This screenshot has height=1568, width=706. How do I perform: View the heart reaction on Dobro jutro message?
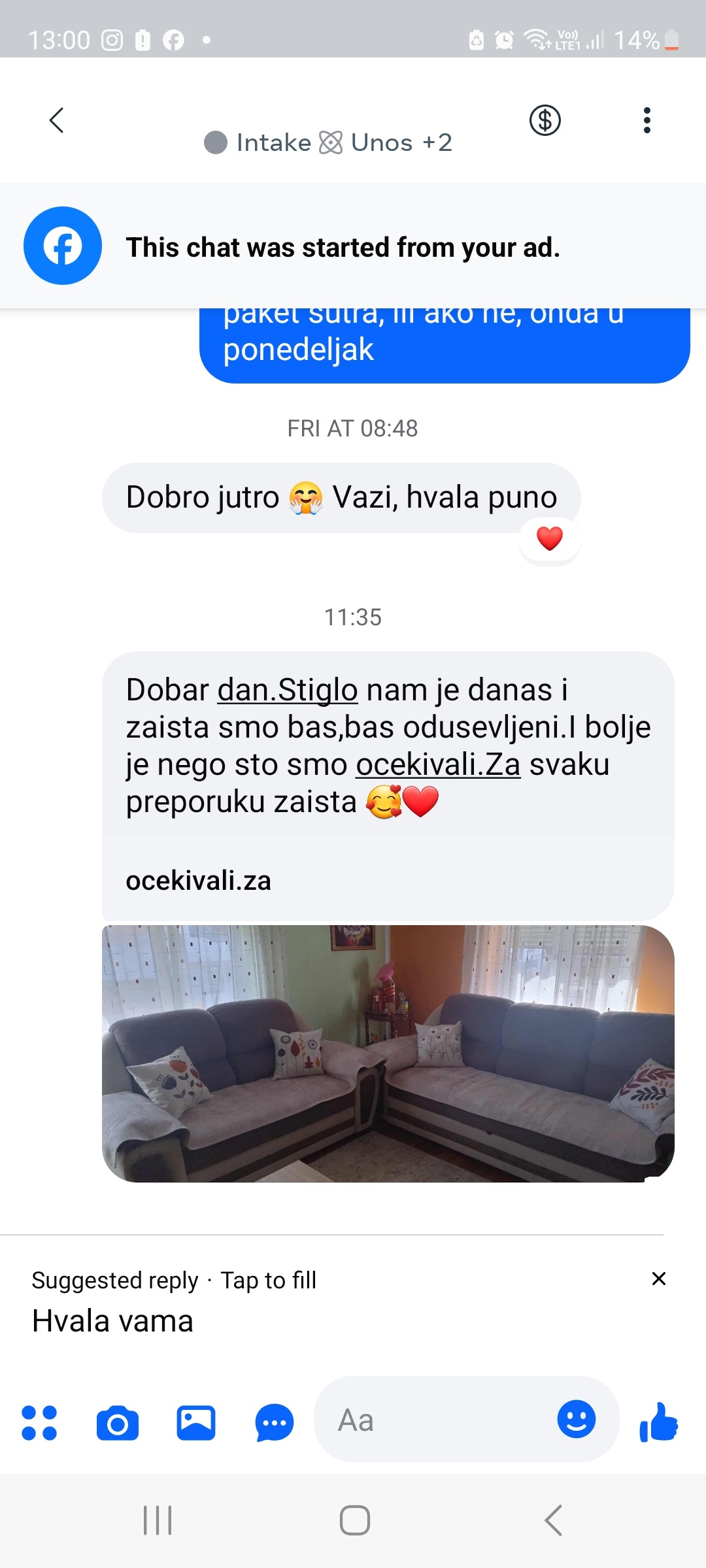click(x=549, y=539)
